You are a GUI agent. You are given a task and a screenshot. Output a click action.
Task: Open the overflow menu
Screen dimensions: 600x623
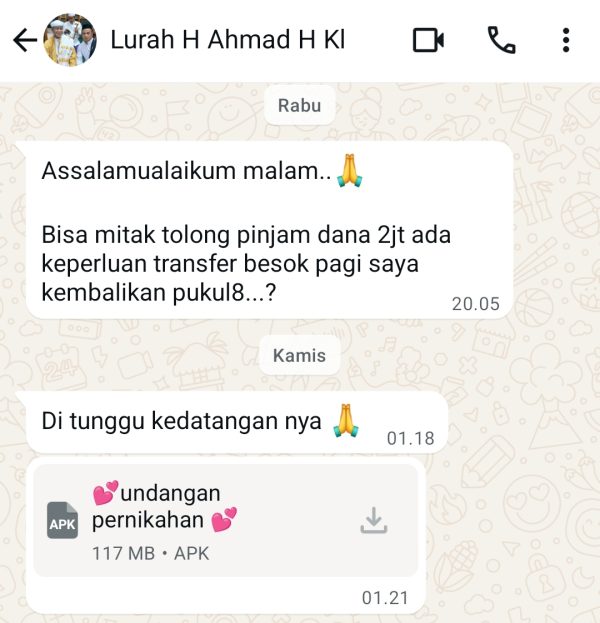(566, 40)
